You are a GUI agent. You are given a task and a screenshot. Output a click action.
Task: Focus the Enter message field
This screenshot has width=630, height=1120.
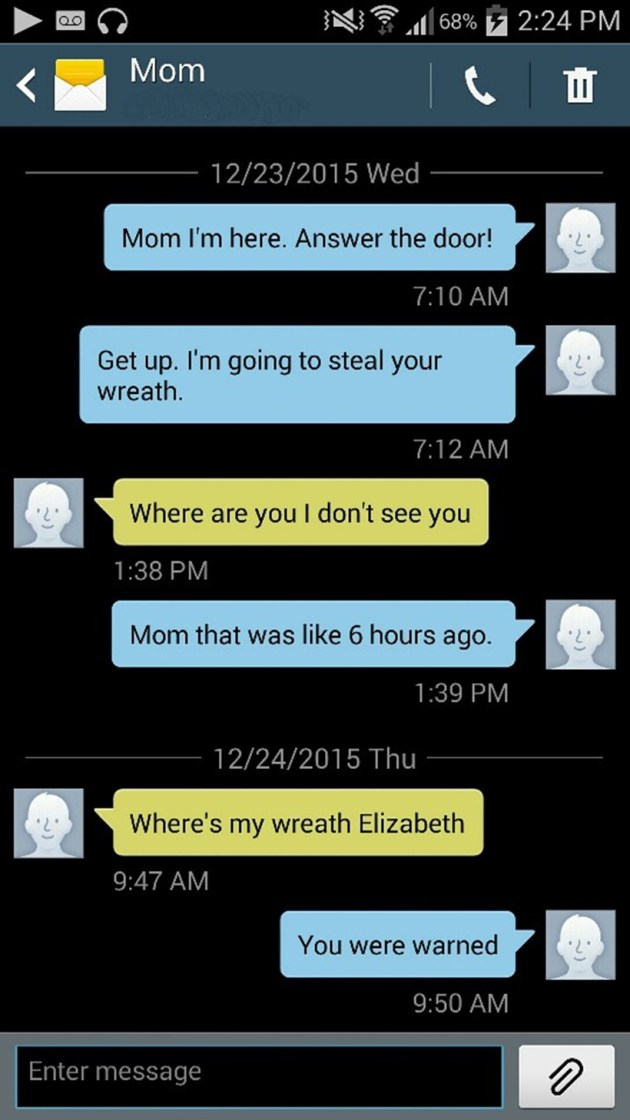(259, 1075)
